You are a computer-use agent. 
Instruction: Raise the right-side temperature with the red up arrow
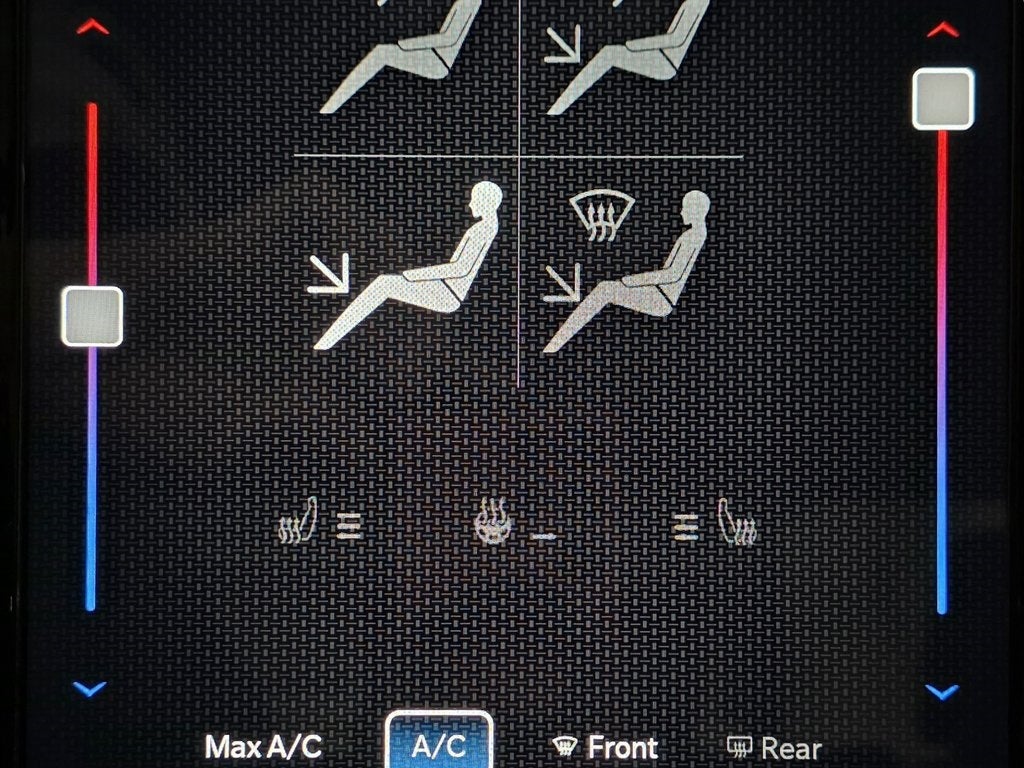tap(942, 30)
